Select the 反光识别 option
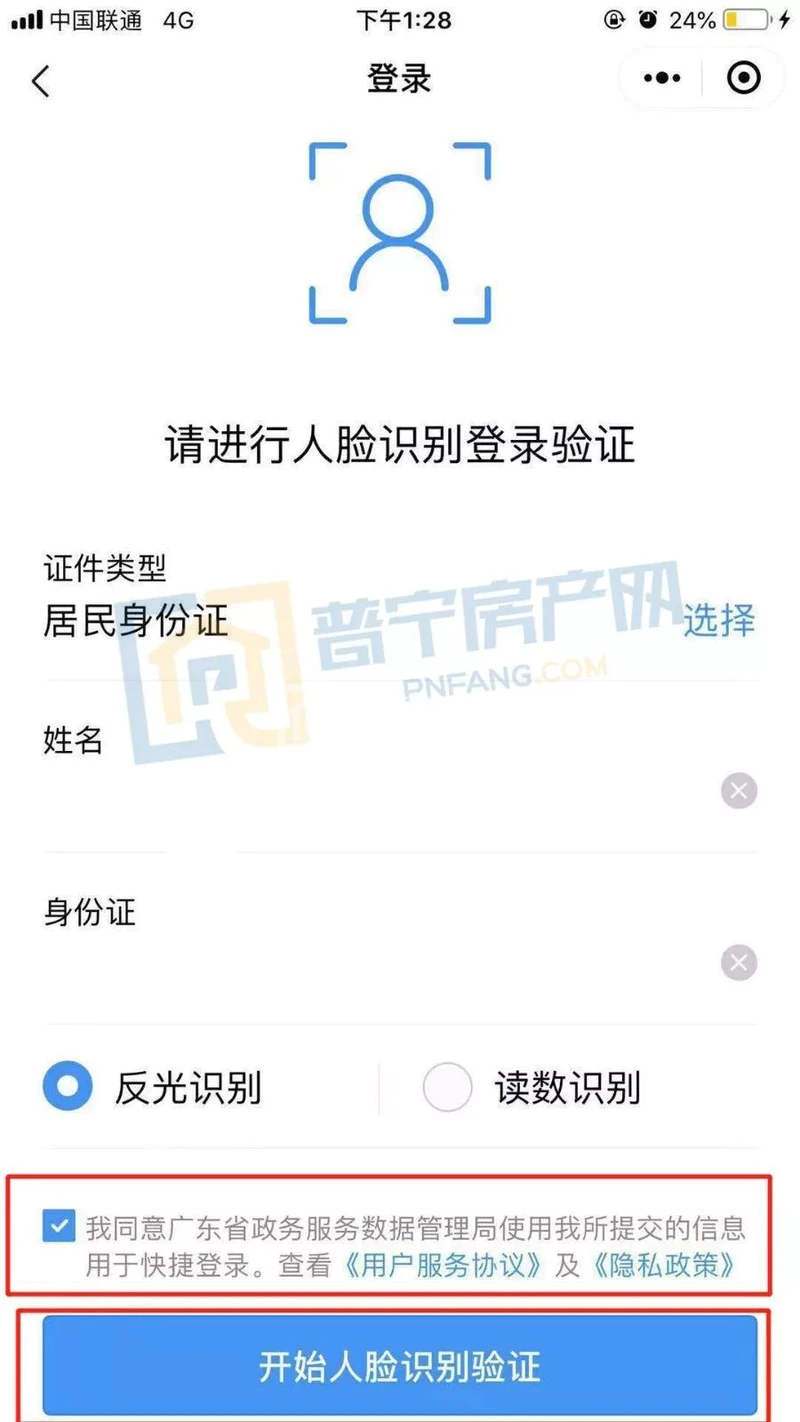800x1422 pixels. (68, 1087)
